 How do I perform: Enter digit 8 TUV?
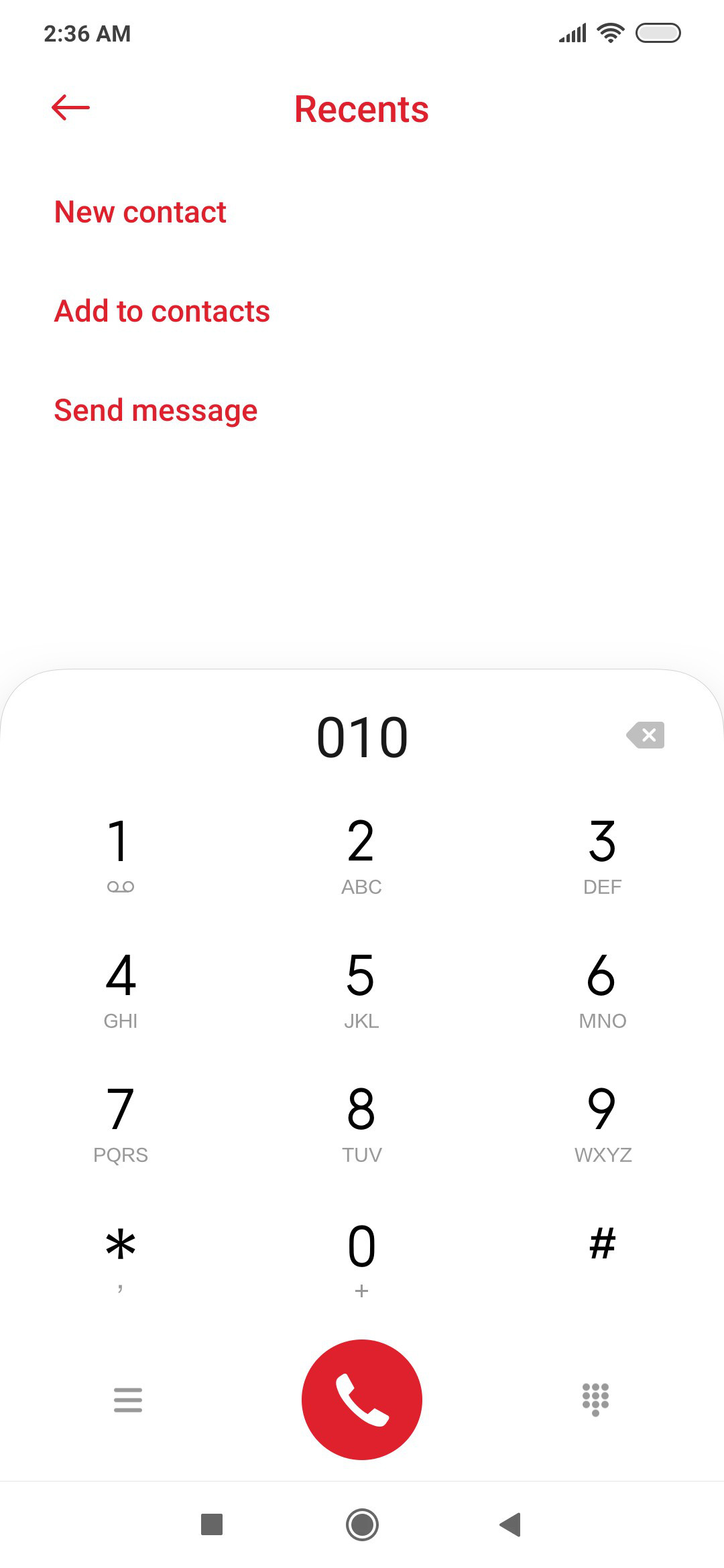tap(362, 1124)
